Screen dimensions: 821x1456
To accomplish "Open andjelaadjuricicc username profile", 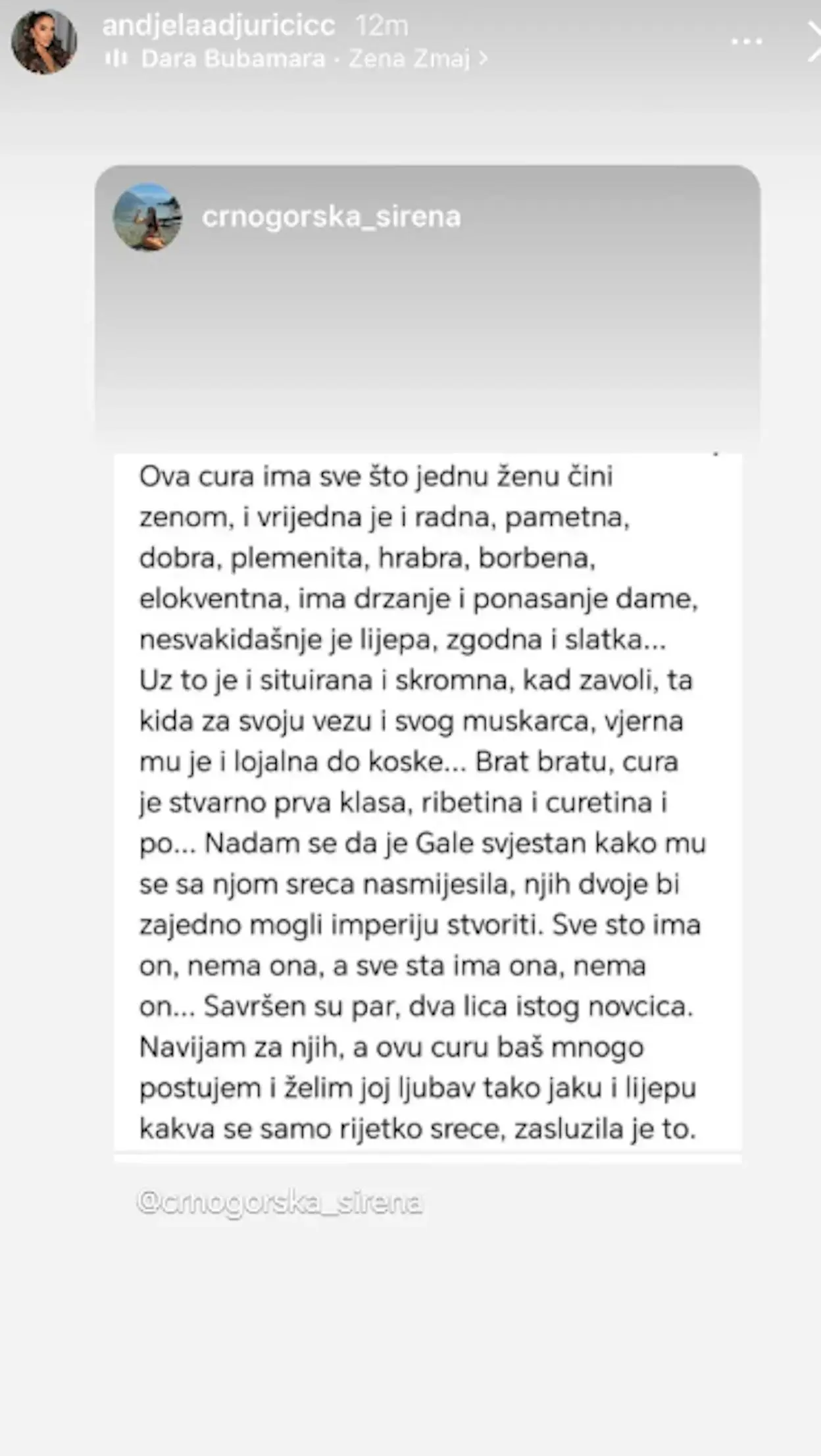I will pos(218,26).
